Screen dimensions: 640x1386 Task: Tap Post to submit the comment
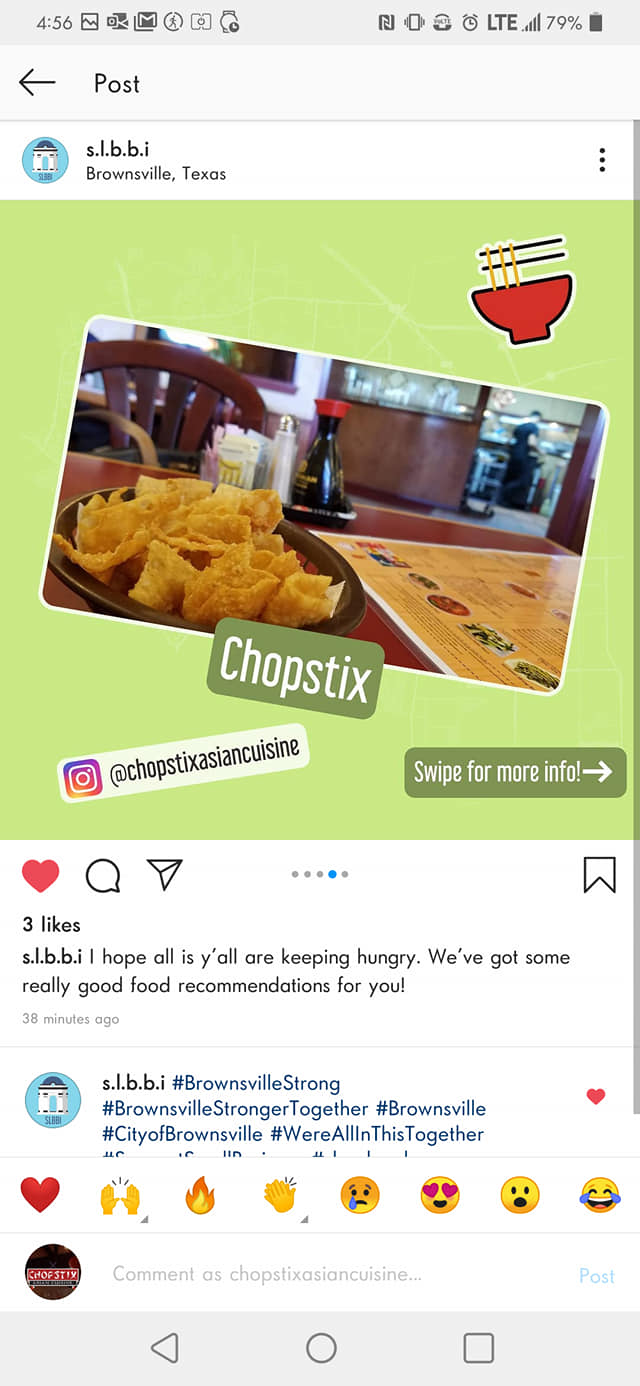coord(596,1275)
